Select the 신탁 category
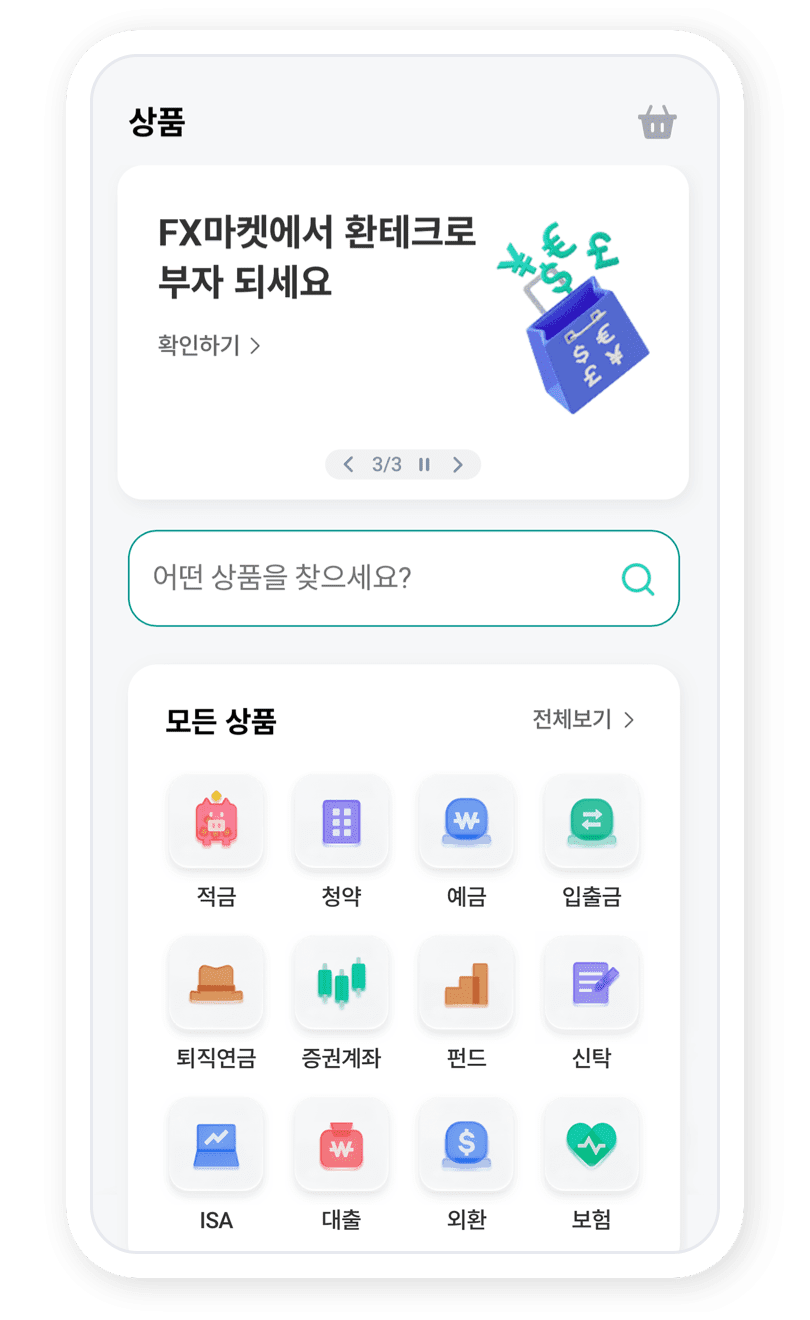This screenshot has width=810, height=1320. (591, 985)
